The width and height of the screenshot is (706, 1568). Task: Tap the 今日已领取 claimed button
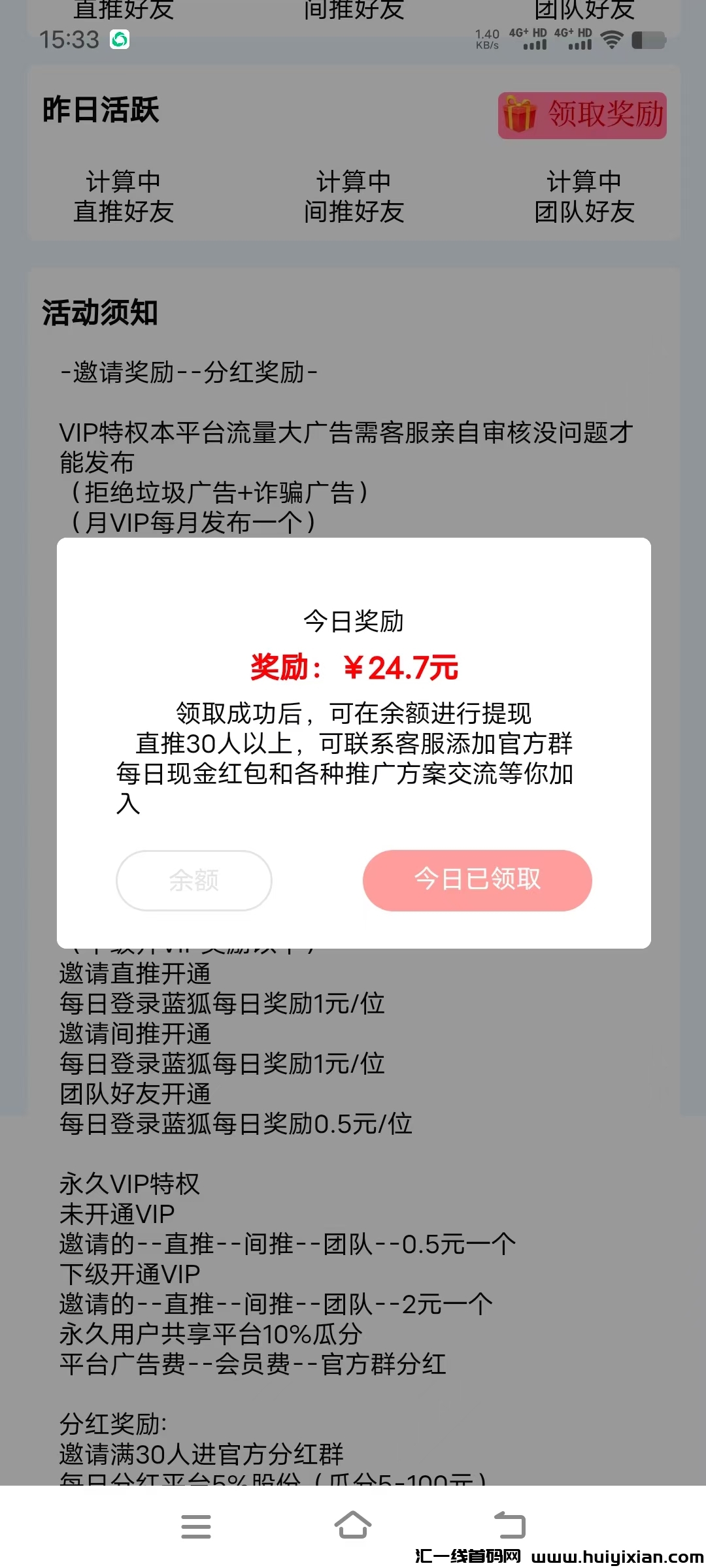[x=477, y=880]
